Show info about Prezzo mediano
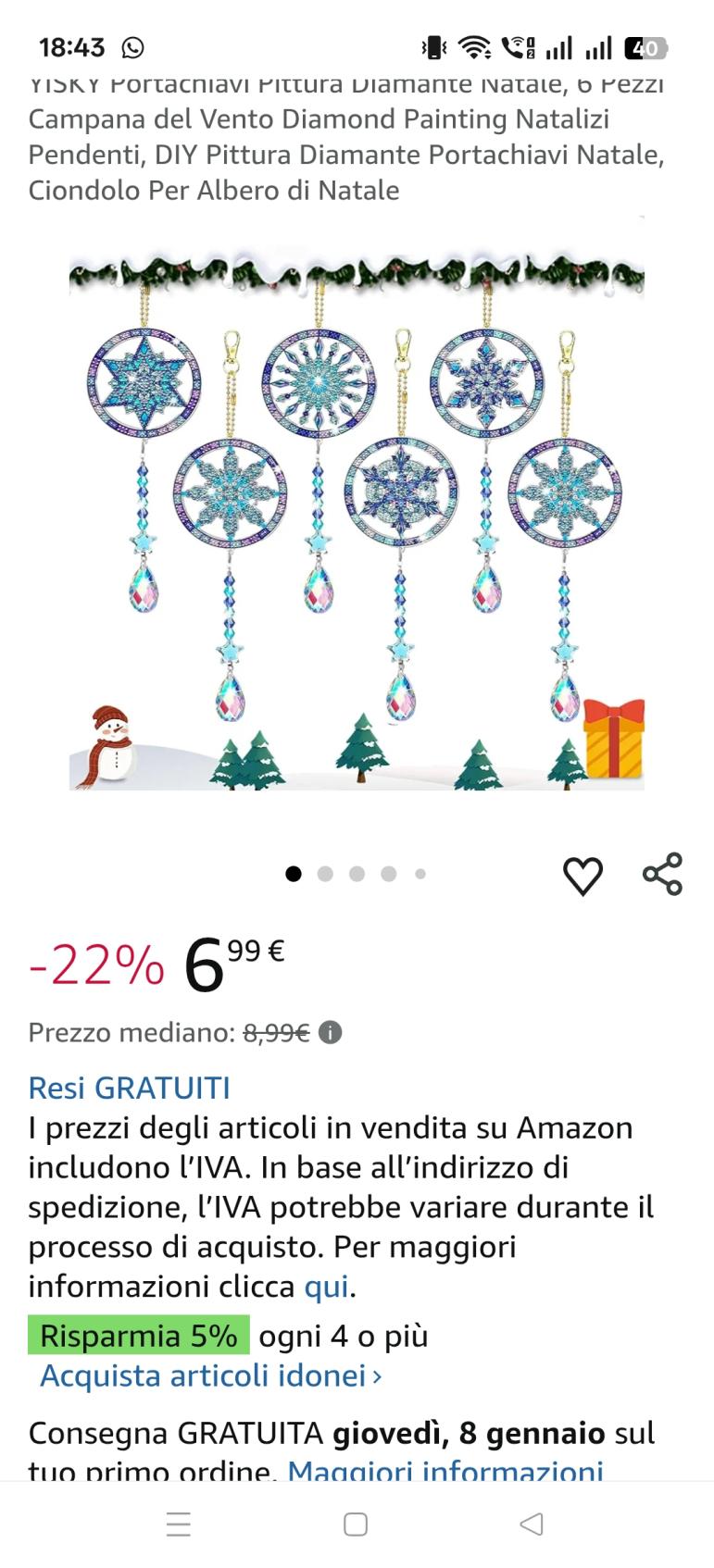Viewport: 714px width, 1568px height. (330, 1032)
